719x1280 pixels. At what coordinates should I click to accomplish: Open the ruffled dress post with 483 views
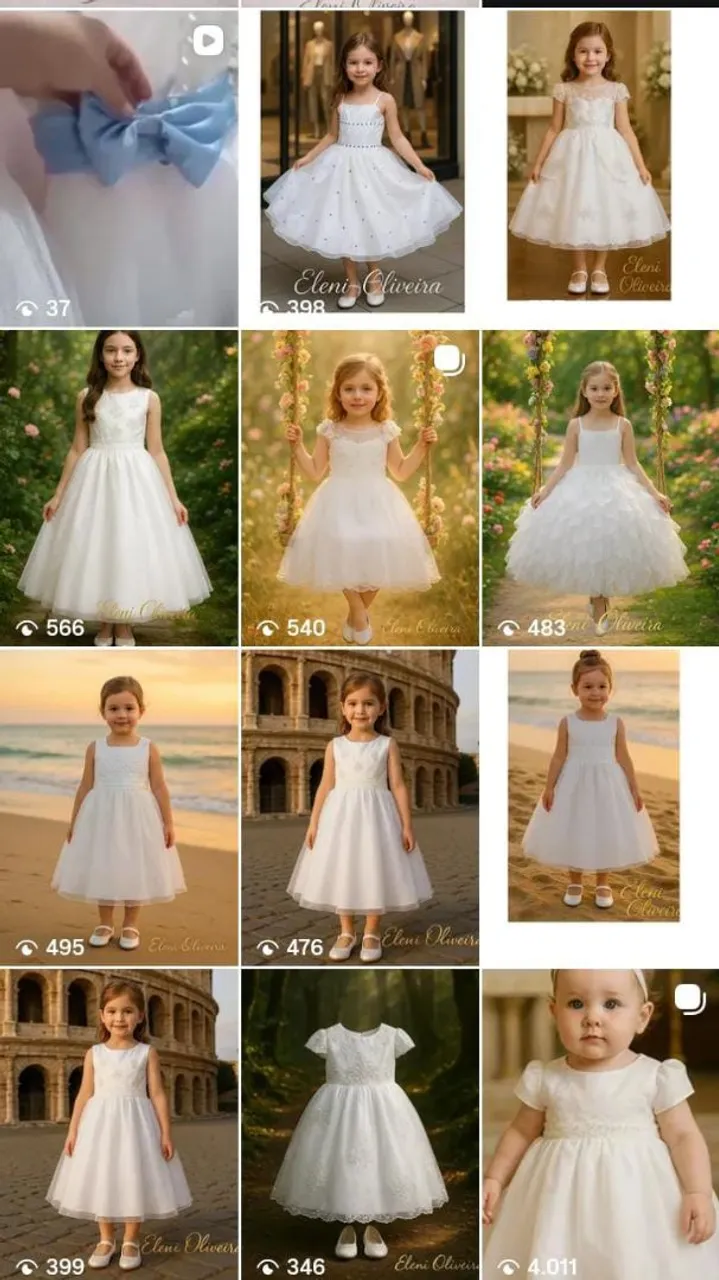(601, 488)
